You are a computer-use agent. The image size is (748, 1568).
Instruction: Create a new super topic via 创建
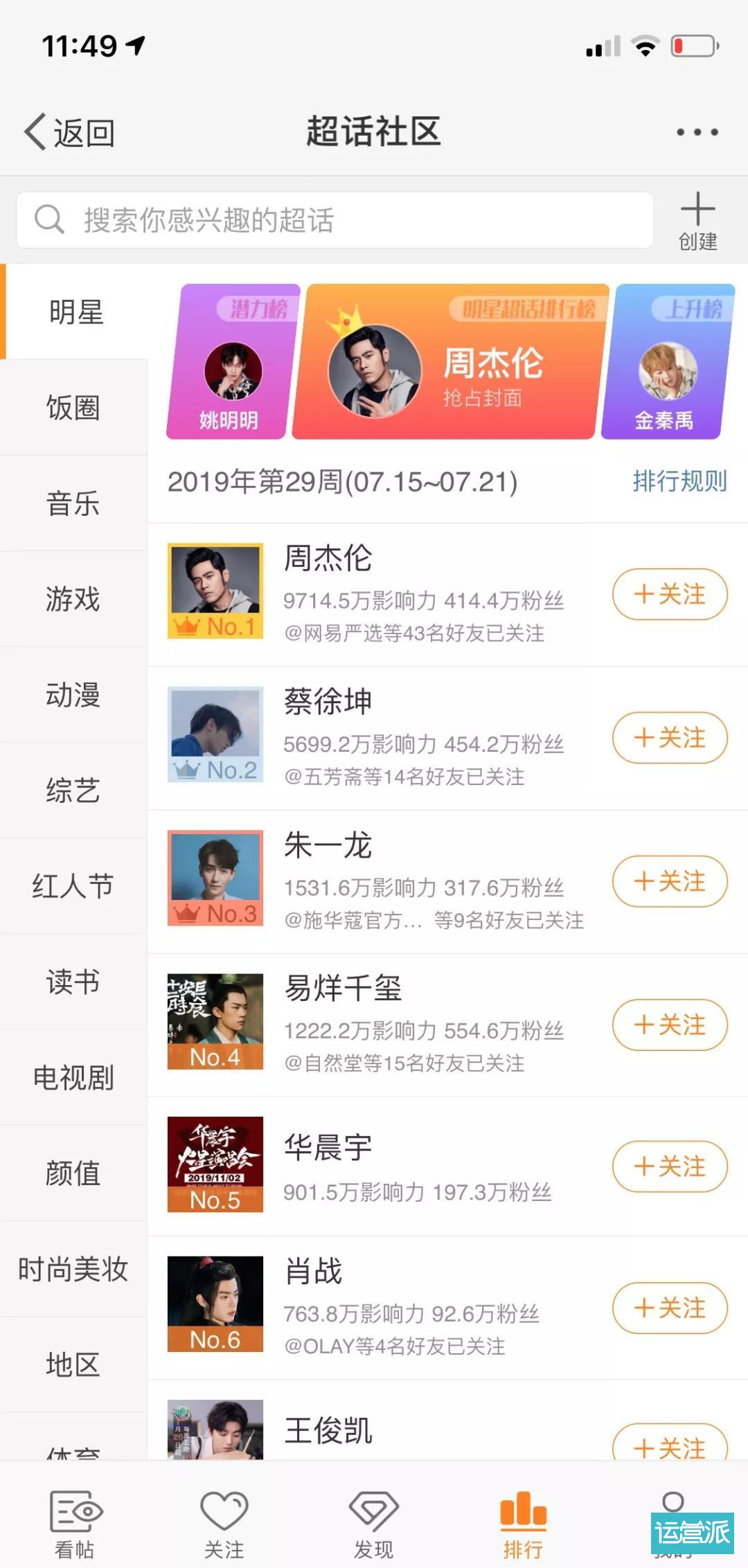coord(697,222)
